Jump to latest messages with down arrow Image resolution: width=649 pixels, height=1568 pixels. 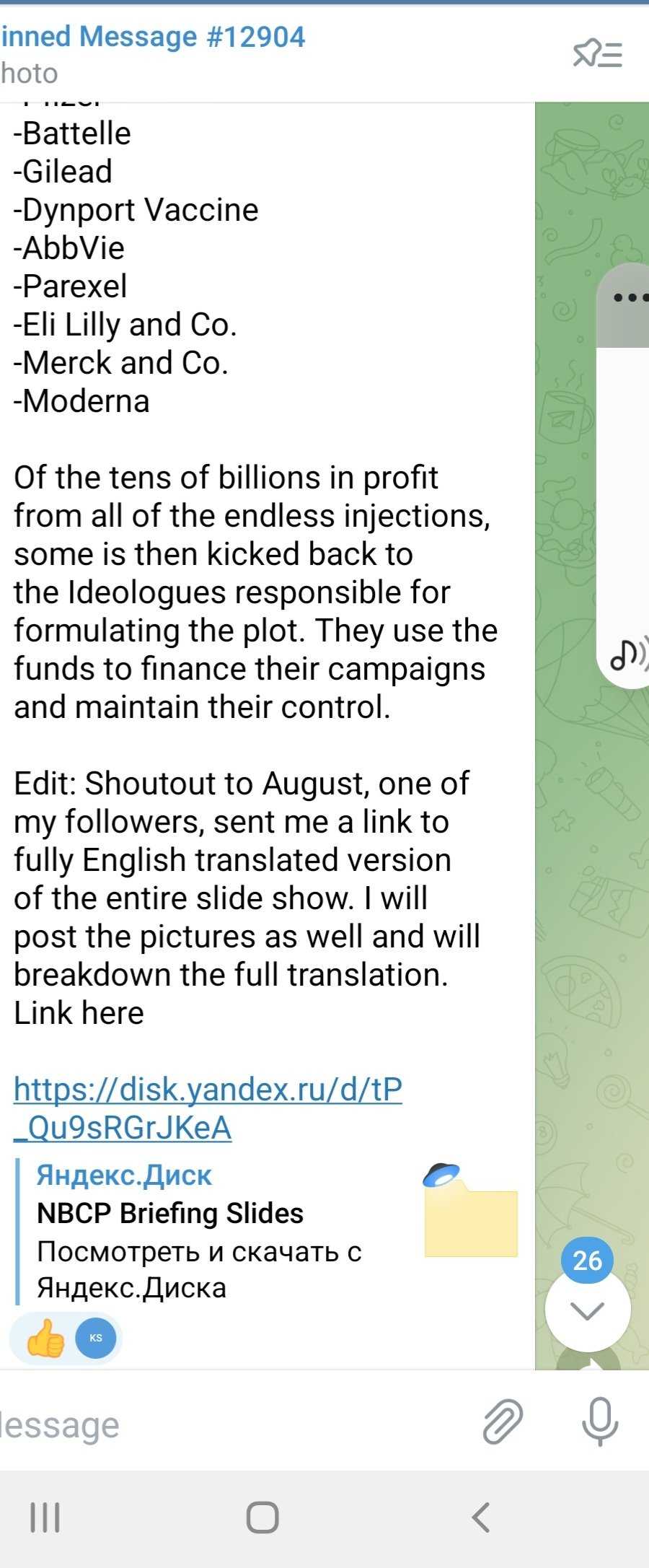587,1310
